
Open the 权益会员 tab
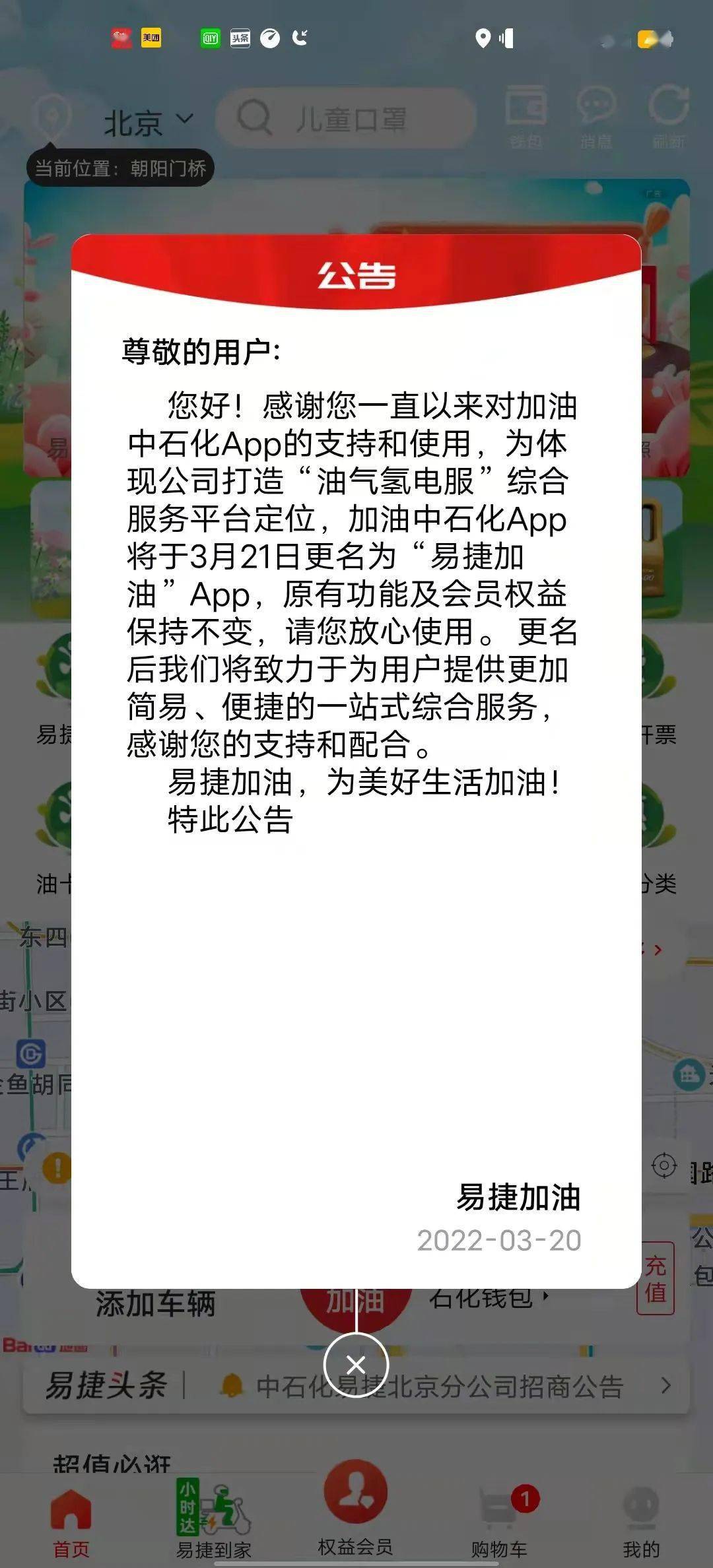(355, 1509)
